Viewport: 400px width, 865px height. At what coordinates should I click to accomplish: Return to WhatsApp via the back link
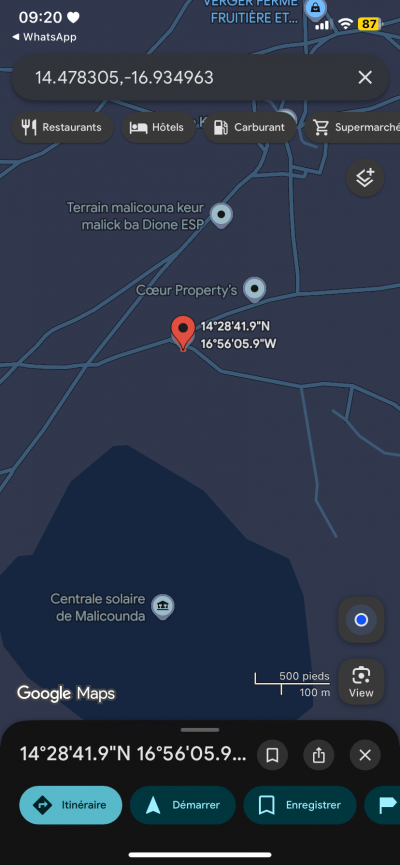click(x=44, y=37)
